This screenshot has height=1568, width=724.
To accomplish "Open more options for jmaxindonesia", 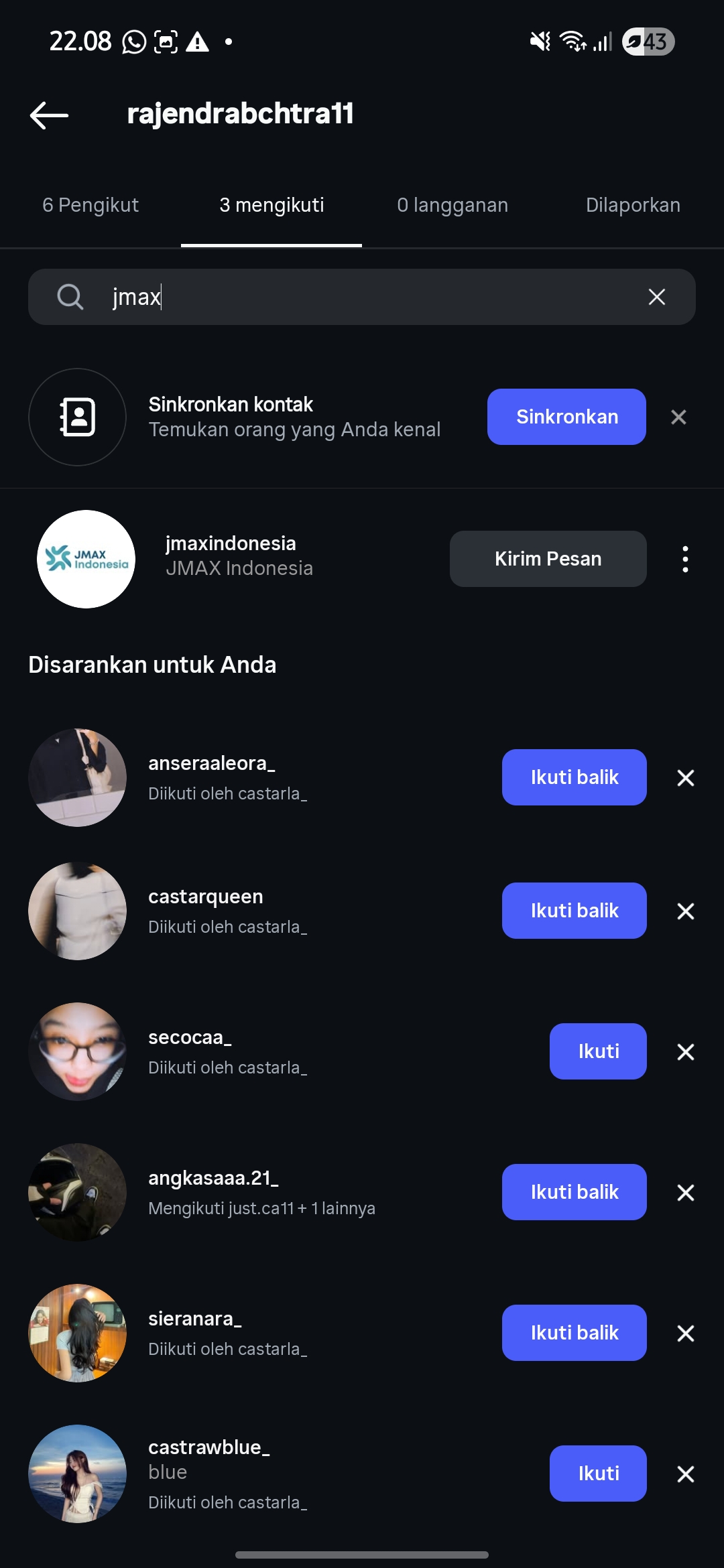I will click(x=685, y=559).
